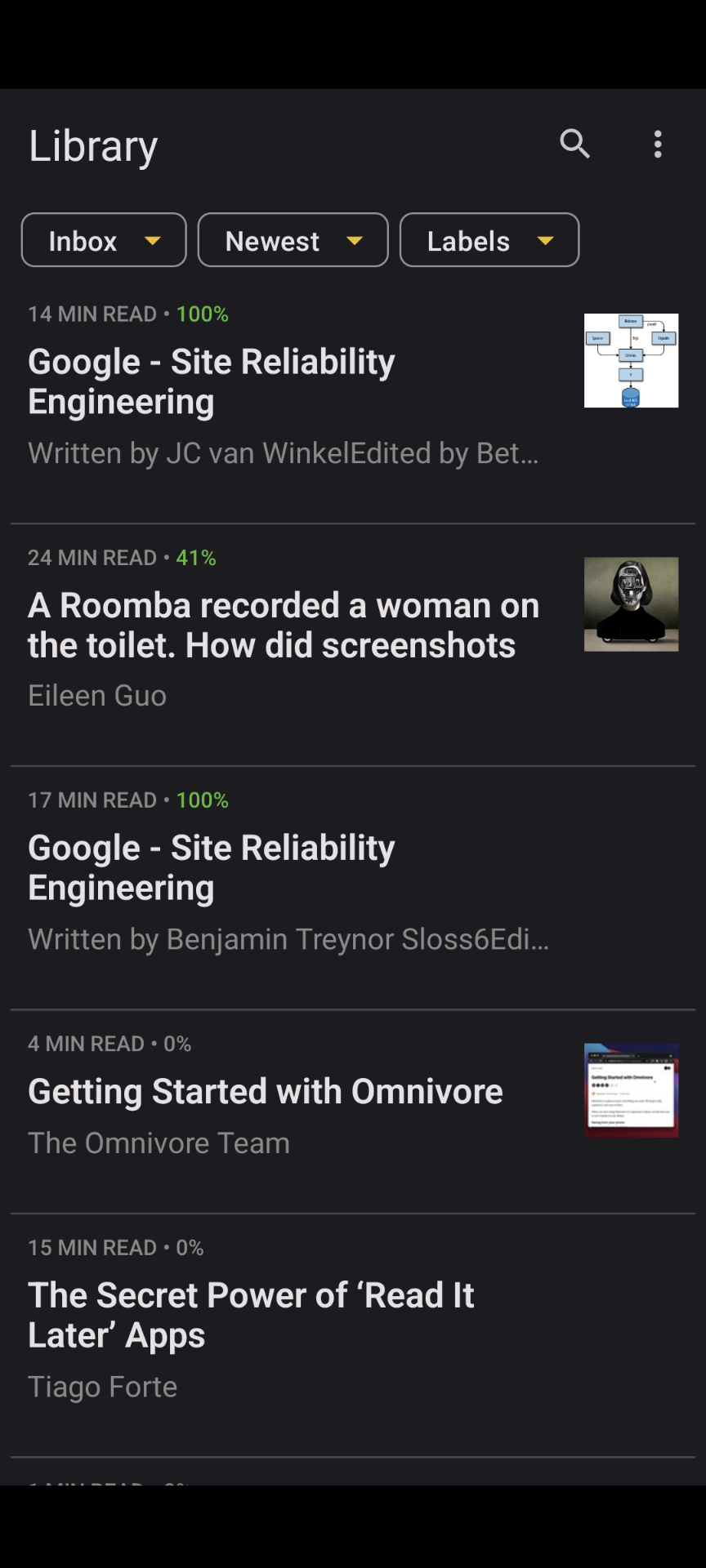Tap the Getting Started with Omnivore thumbnail

(630, 1089)
